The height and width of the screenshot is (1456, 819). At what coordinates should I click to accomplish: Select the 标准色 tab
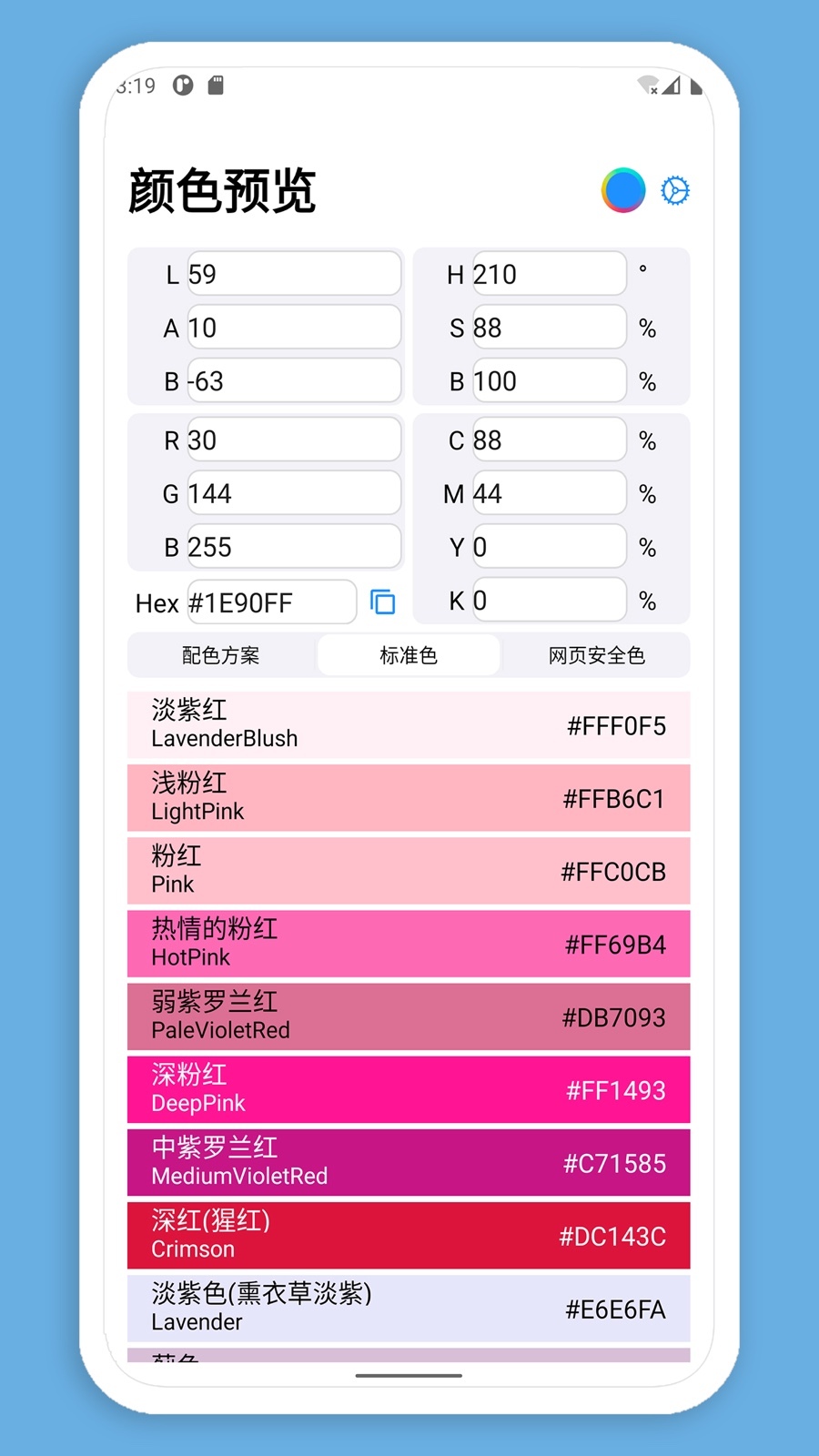click(x=409, y=655)
